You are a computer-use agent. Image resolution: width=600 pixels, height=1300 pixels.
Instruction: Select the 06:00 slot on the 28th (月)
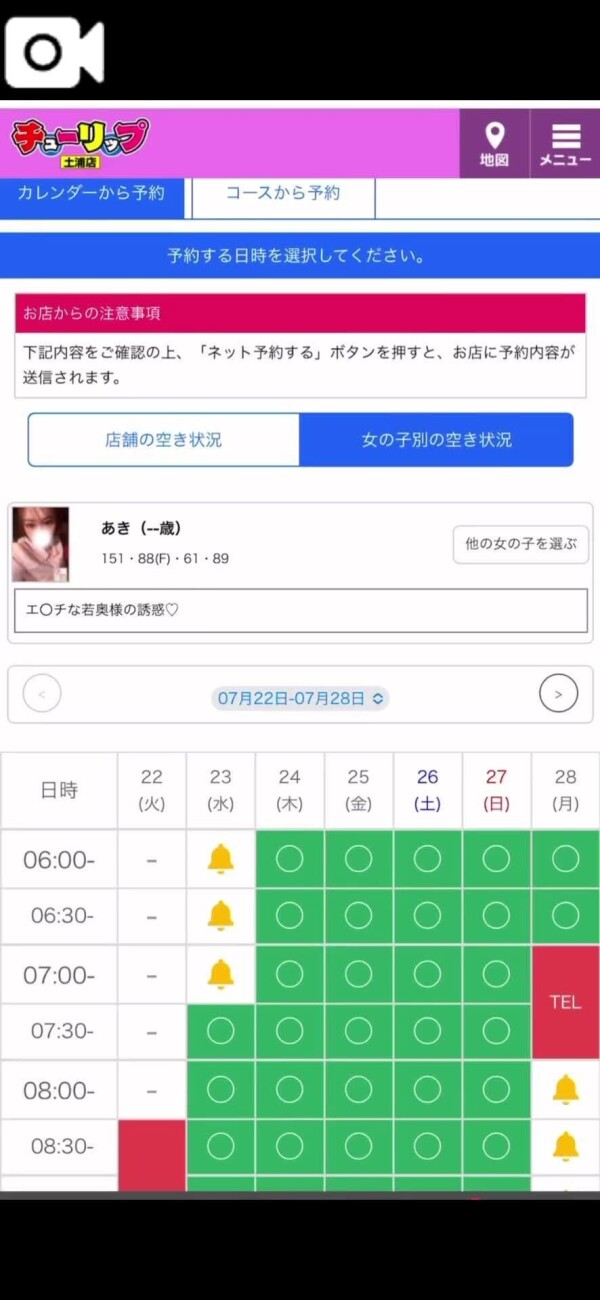coord(565,859)
